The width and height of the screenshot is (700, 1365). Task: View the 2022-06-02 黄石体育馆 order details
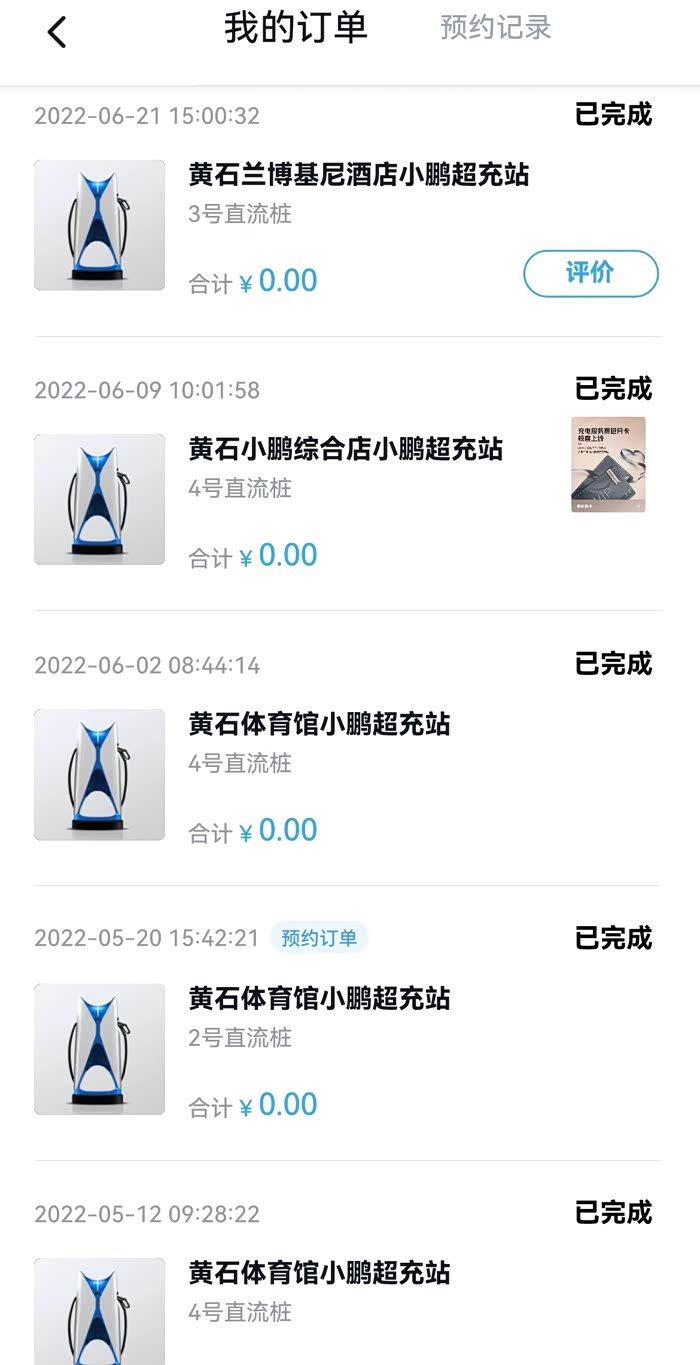click(x=319, y=724)
